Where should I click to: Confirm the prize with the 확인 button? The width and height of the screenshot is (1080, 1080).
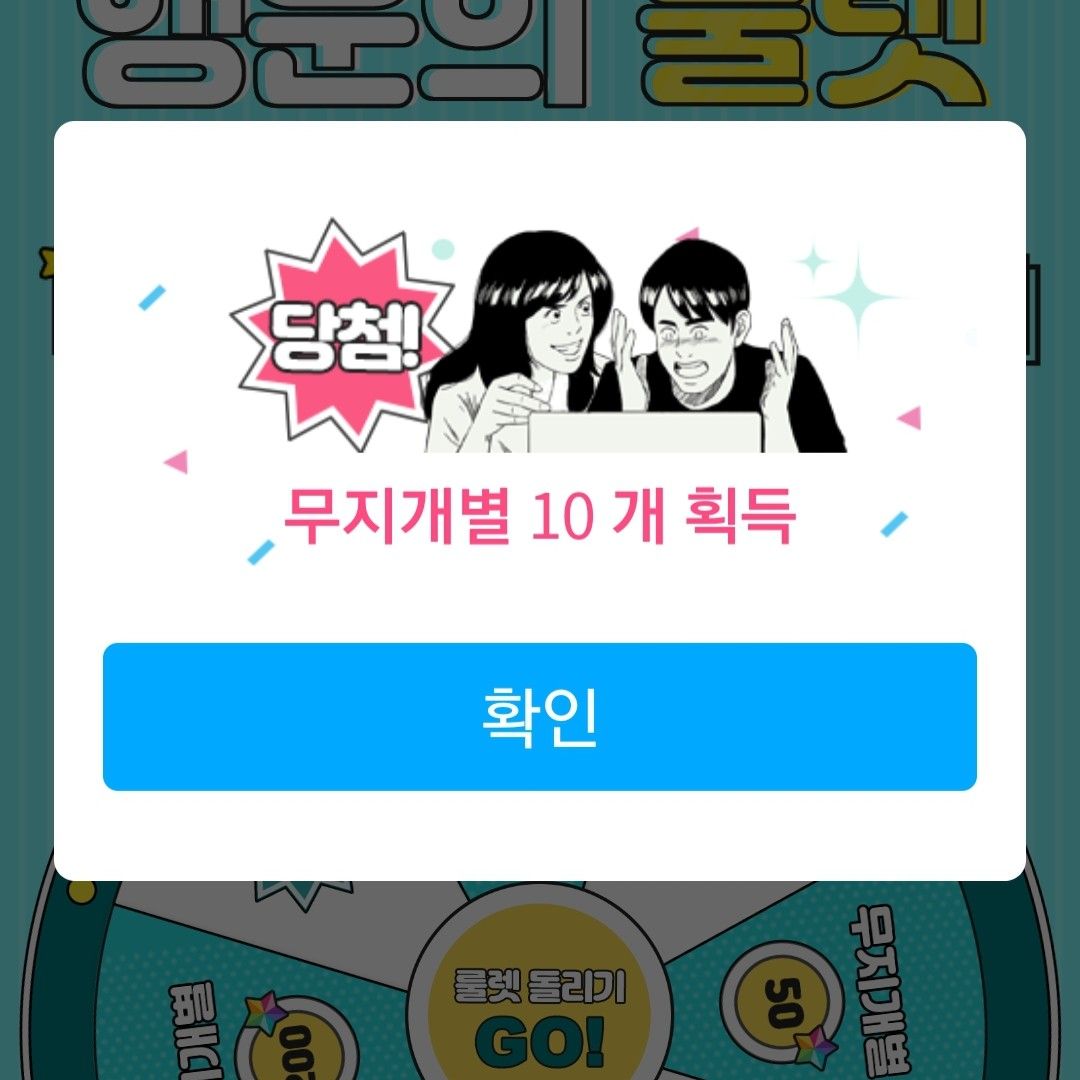pyautogui.click(x=539, y=717)
